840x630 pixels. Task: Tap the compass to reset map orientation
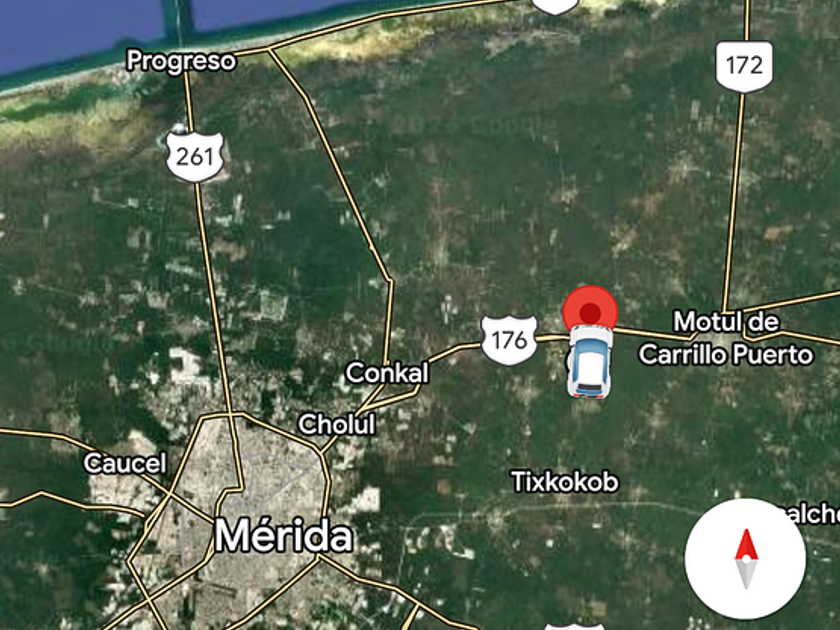(745, 559)
